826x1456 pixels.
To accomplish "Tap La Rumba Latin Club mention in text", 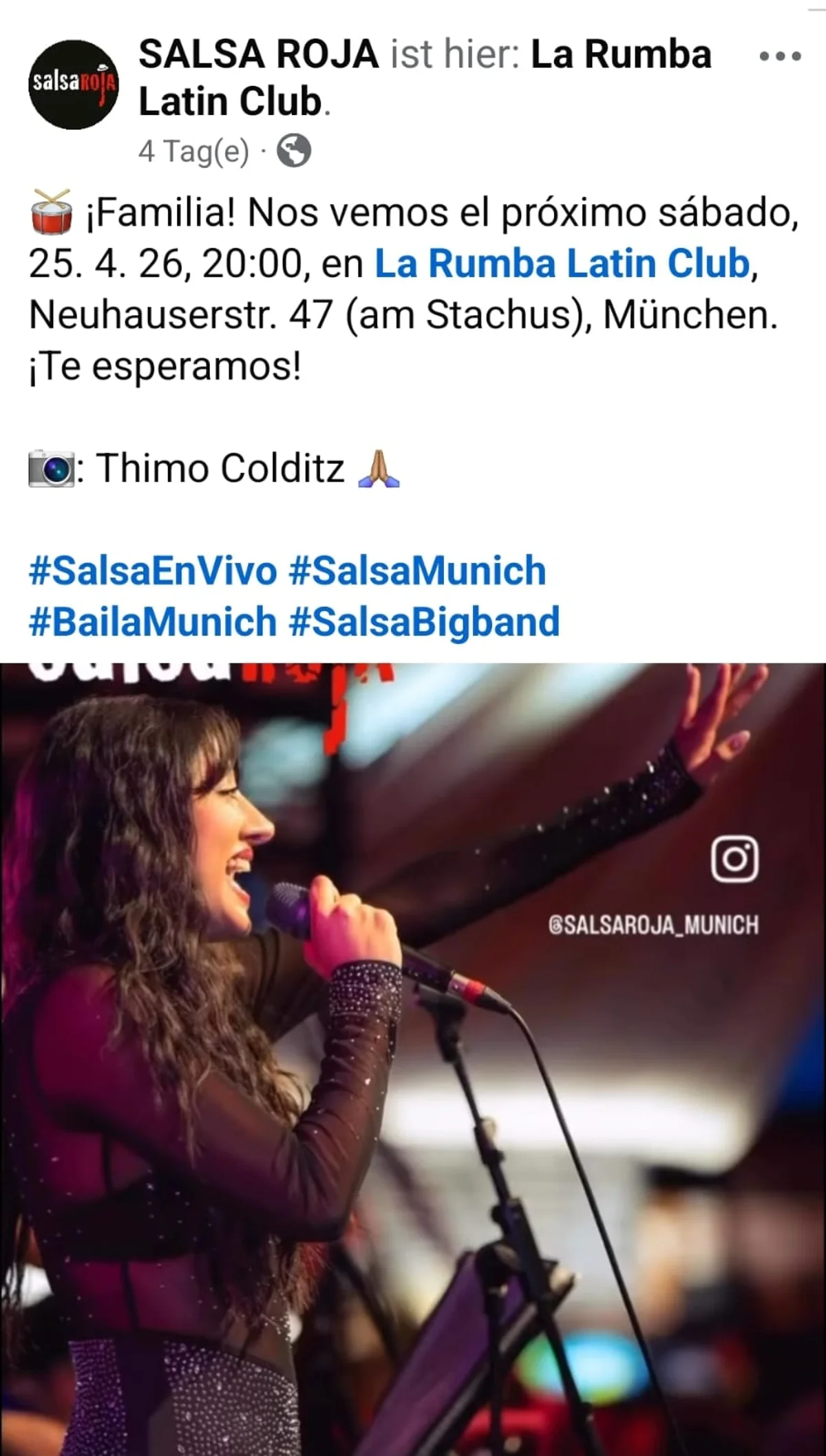I will [x=561, y=264].
